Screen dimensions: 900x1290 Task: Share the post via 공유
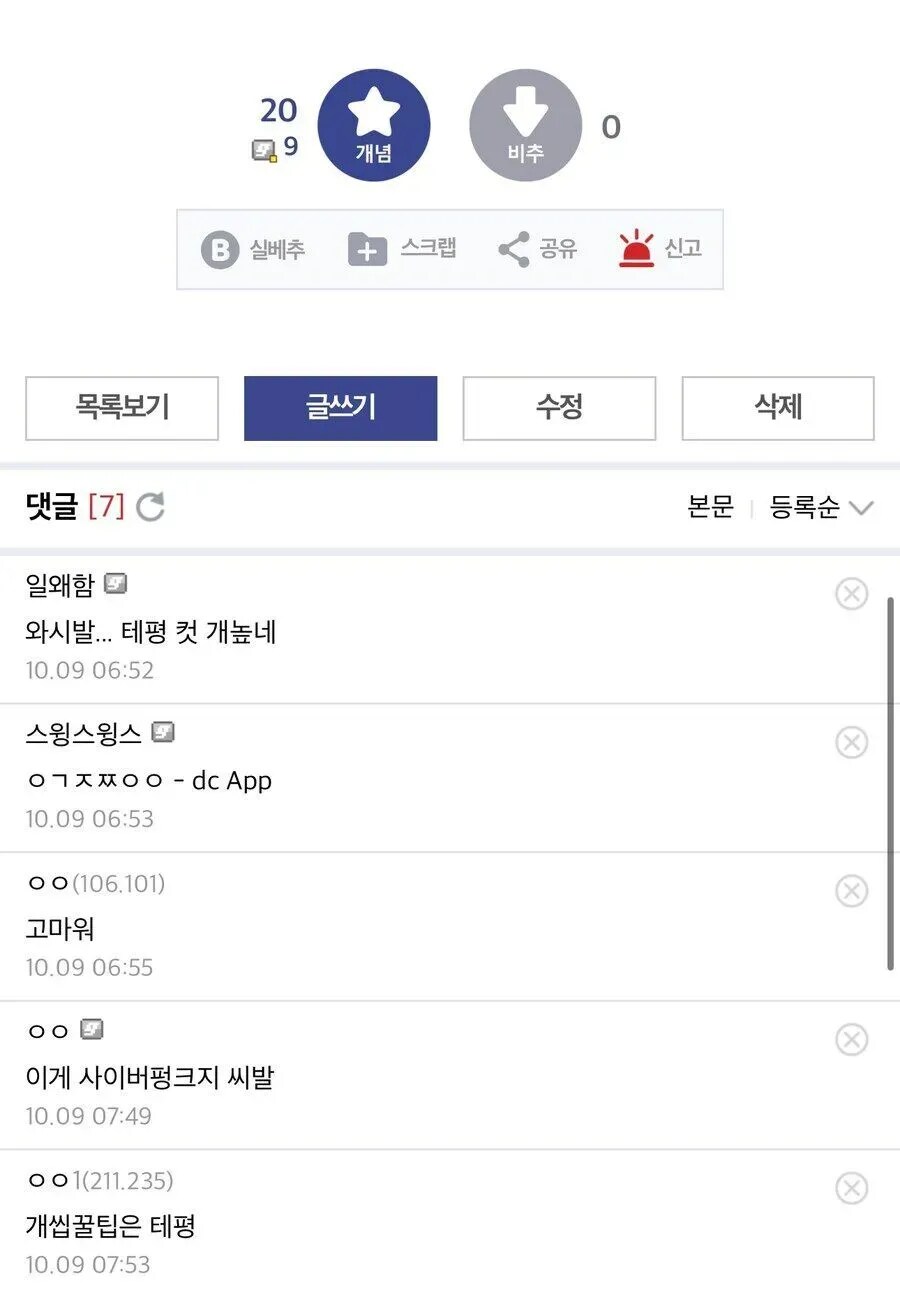click(537, 249)
